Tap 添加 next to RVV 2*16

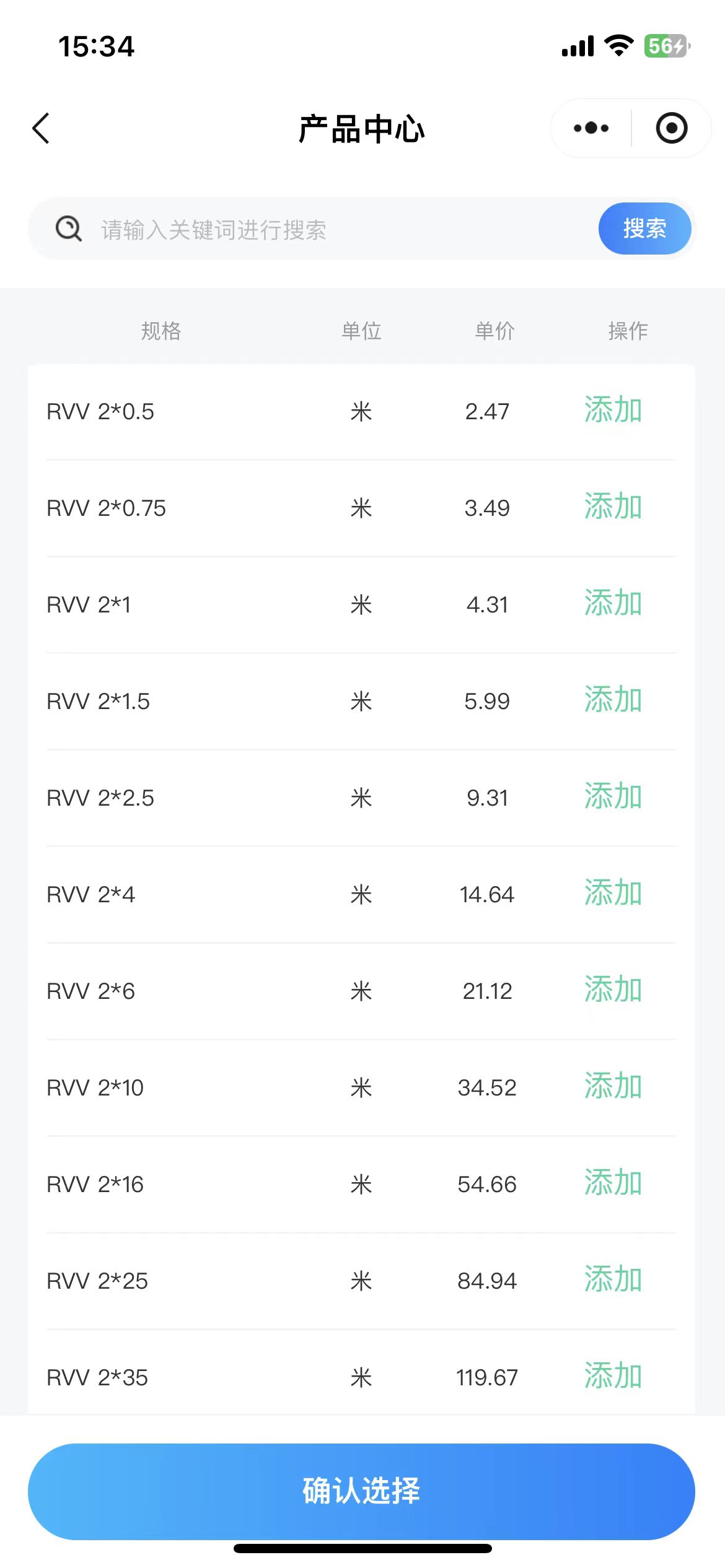613,1183
